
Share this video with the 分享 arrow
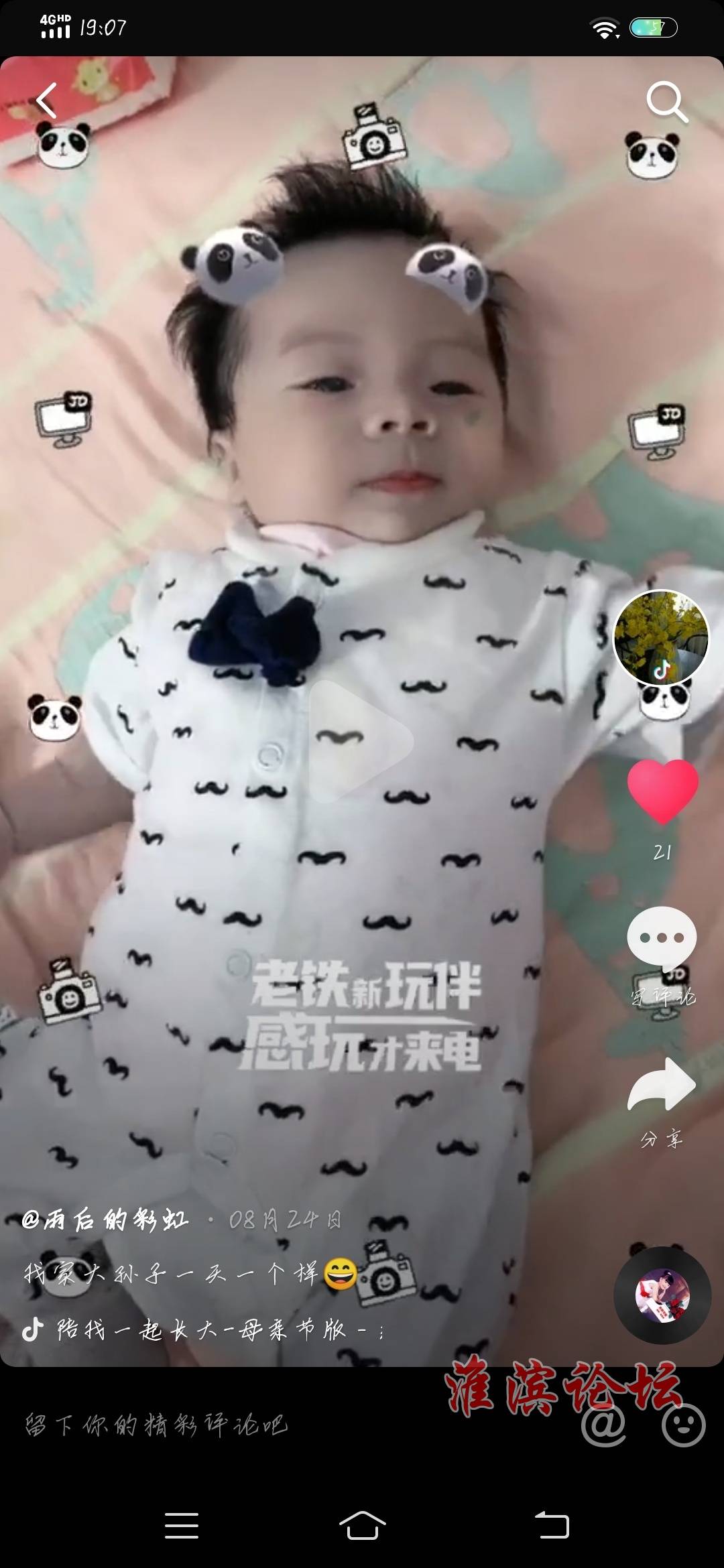coord(662,1084)
